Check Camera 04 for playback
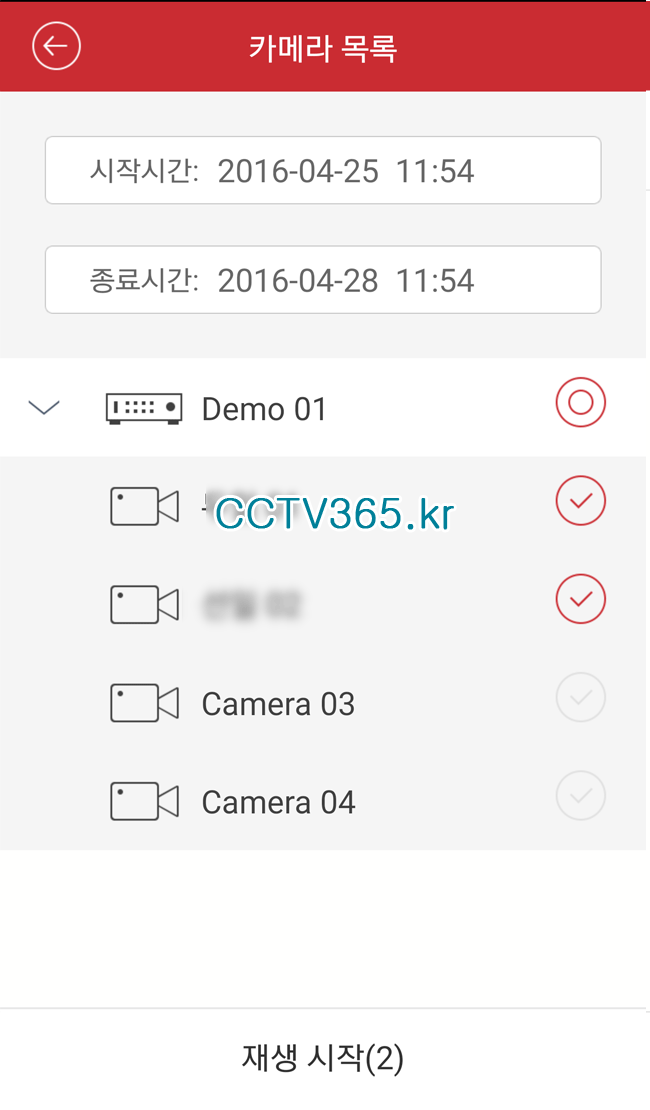650x1110 pixels. tap(580, 797)
